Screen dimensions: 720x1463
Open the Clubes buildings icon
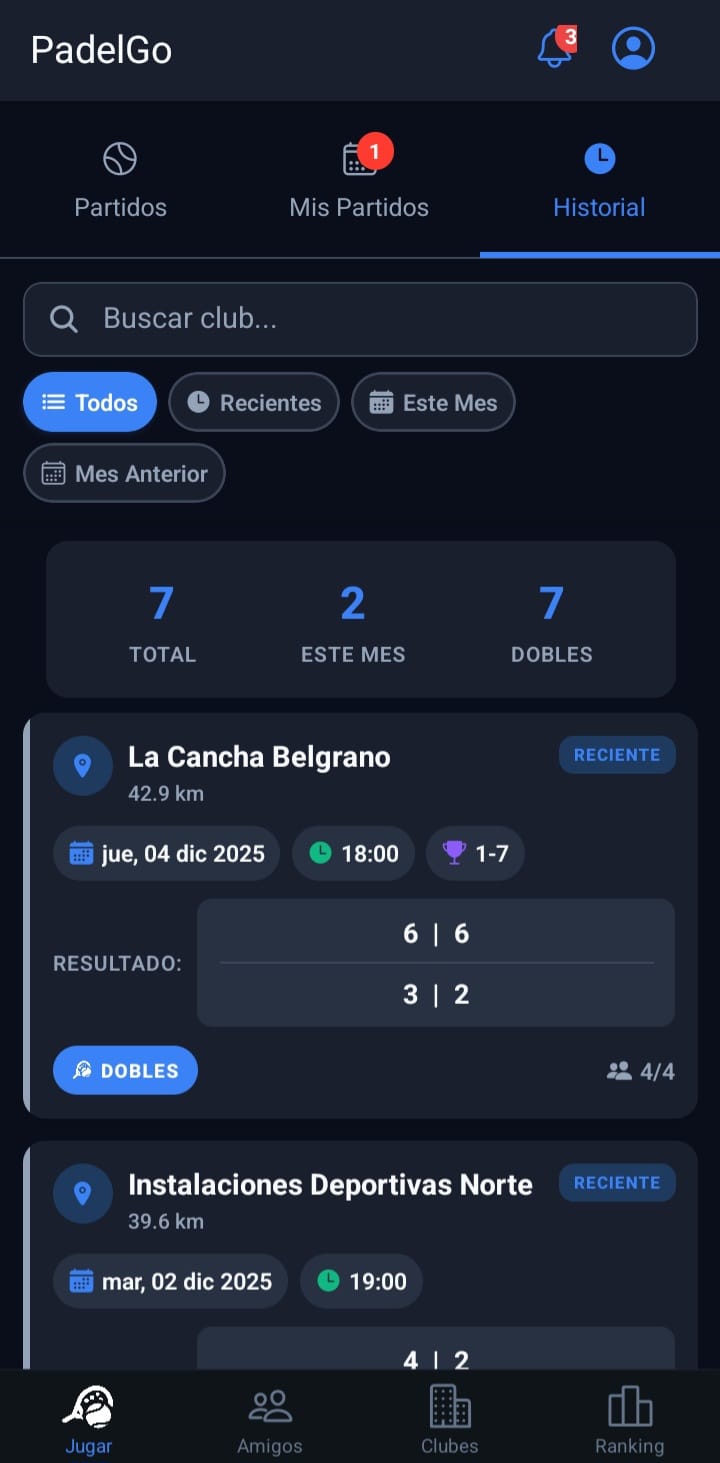449,1405
